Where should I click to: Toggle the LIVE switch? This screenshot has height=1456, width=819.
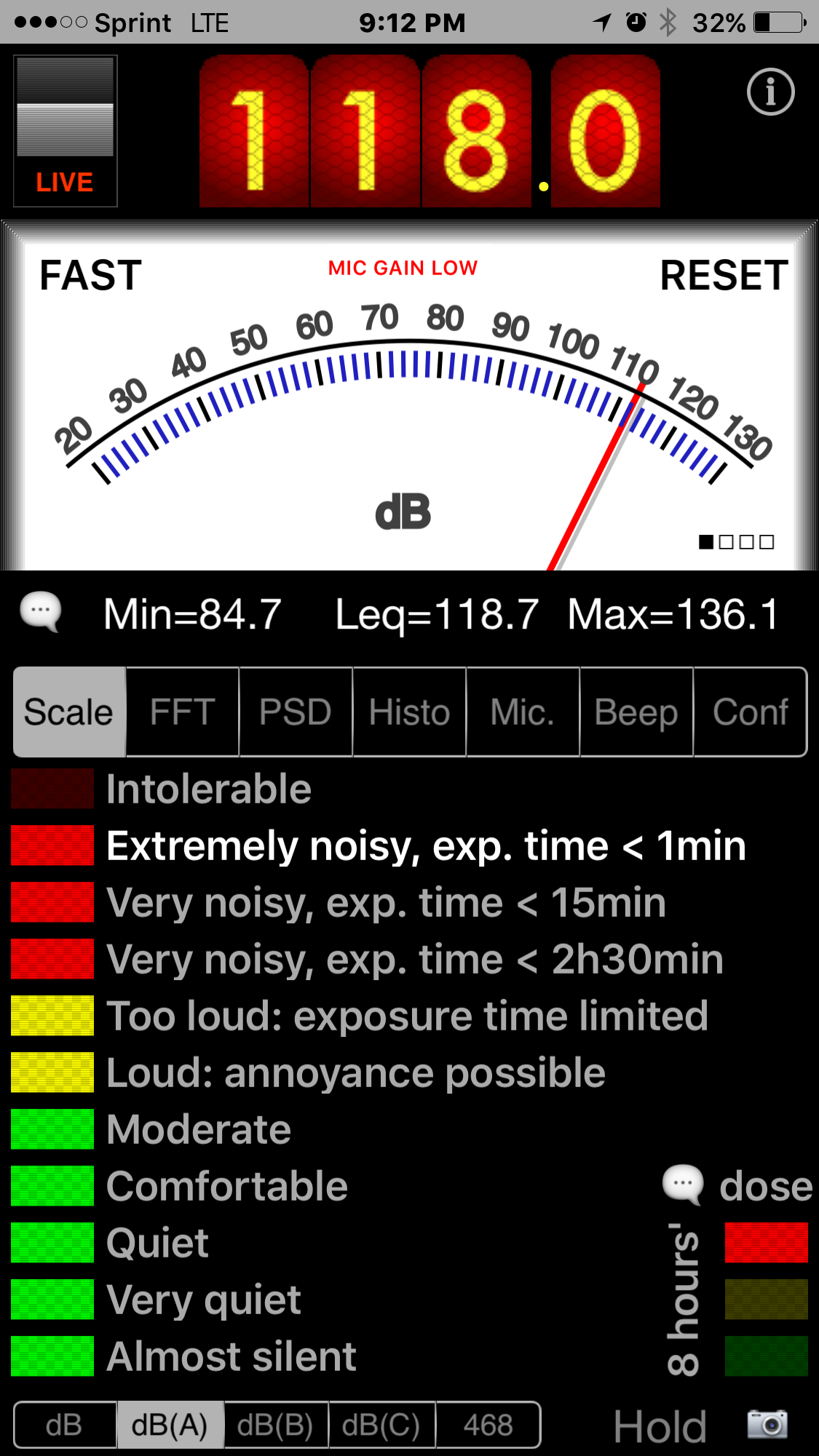click(66, 131)
